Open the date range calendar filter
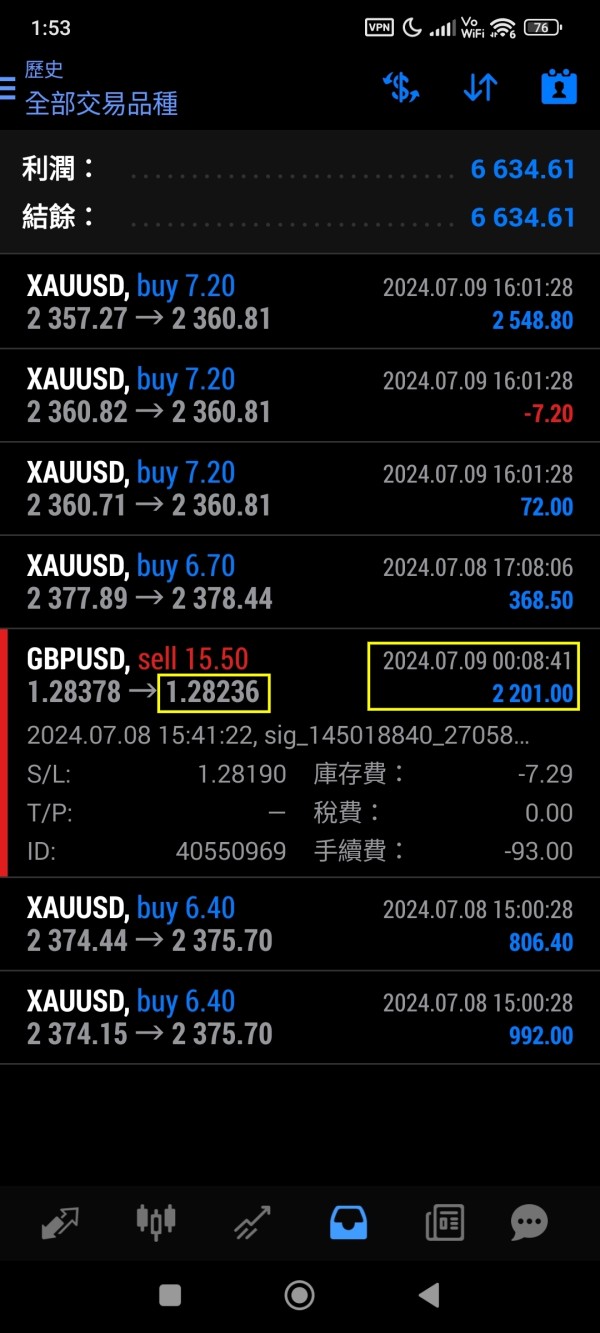This screenshot has width=600, height=1333. click(x=559, y=87)
